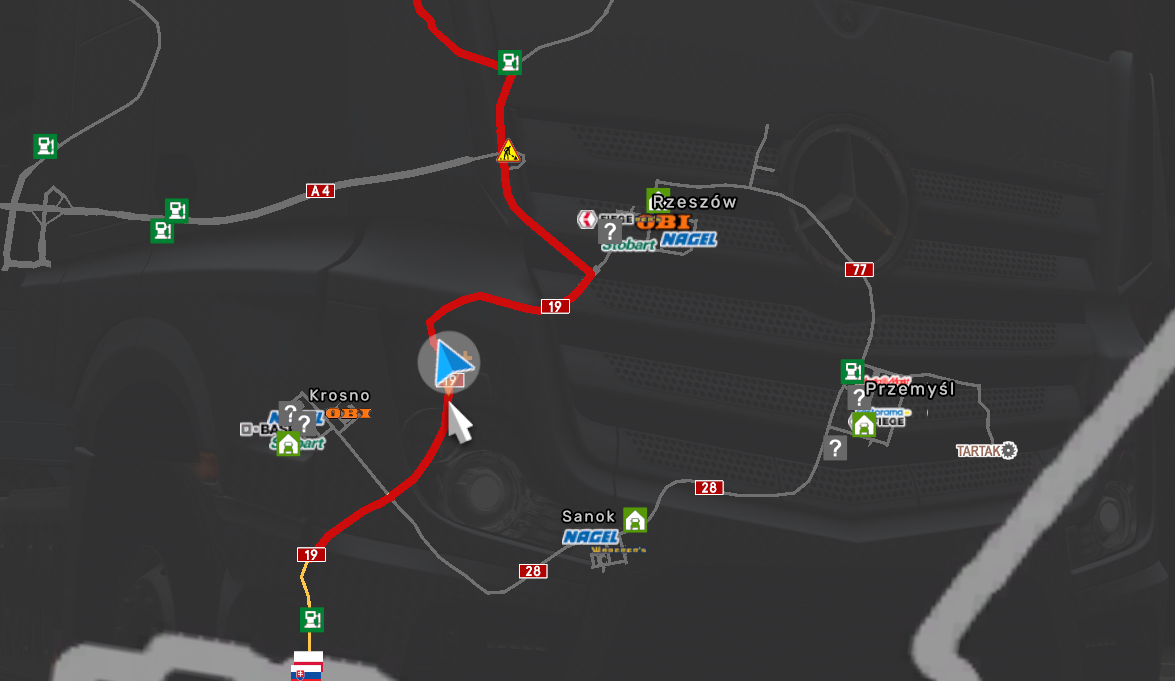Tap the fuel station next to Przemyśl
Screen dimensions: 1175x681
click(x=852, y=371)
